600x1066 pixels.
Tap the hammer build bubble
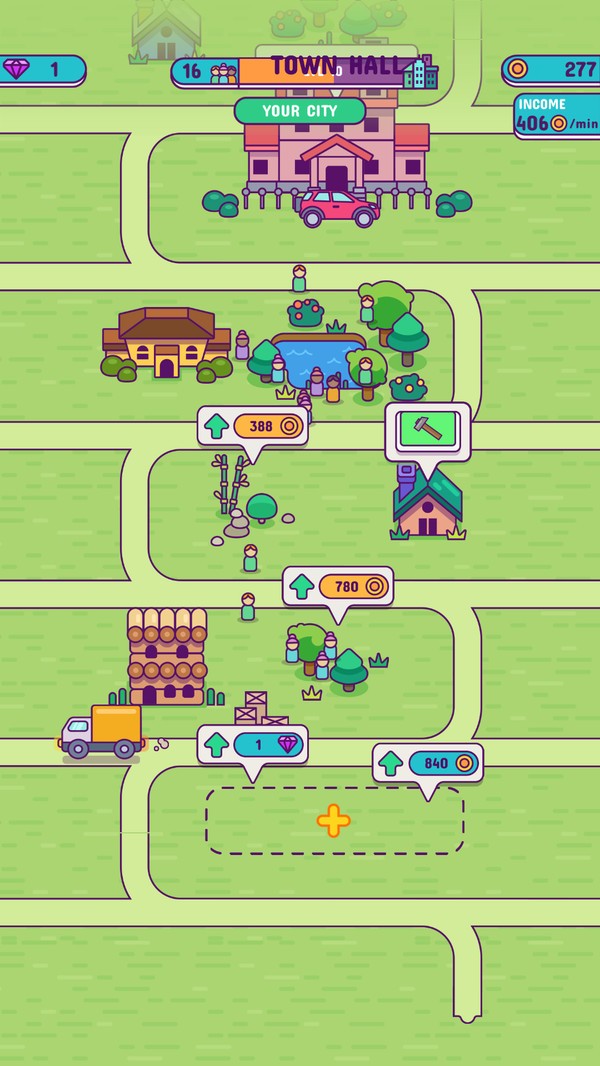tap(428, 431)
